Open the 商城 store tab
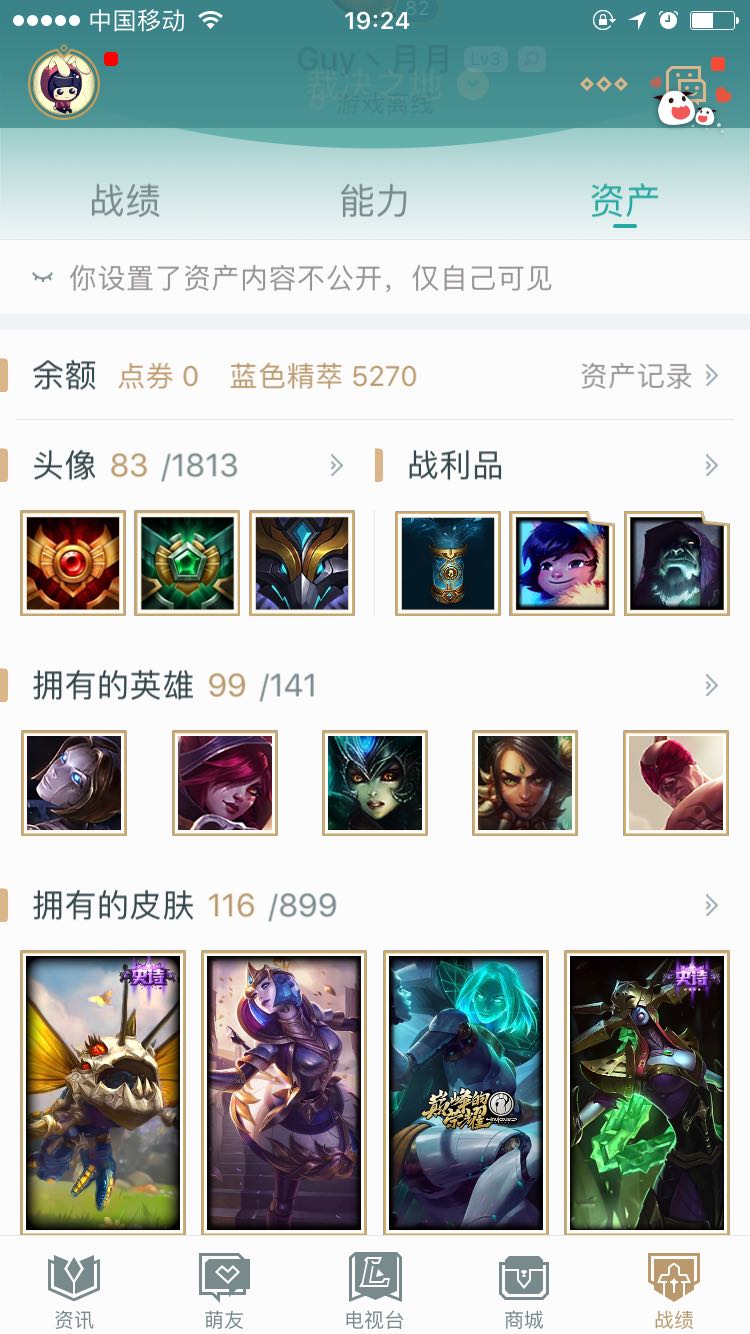750x1334 pixels. pos(524,1290)
